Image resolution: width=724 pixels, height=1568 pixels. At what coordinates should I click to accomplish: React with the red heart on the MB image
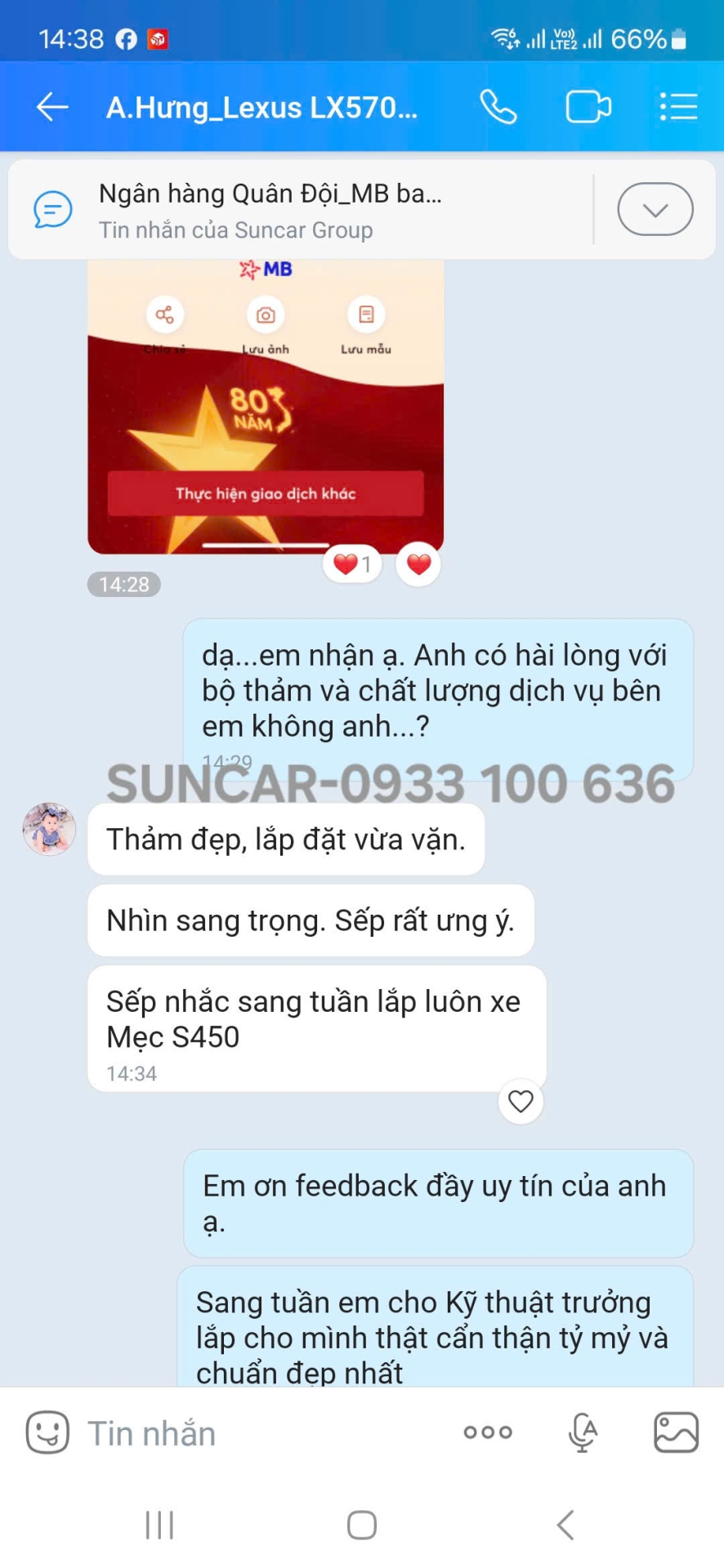tap(418, 563)
